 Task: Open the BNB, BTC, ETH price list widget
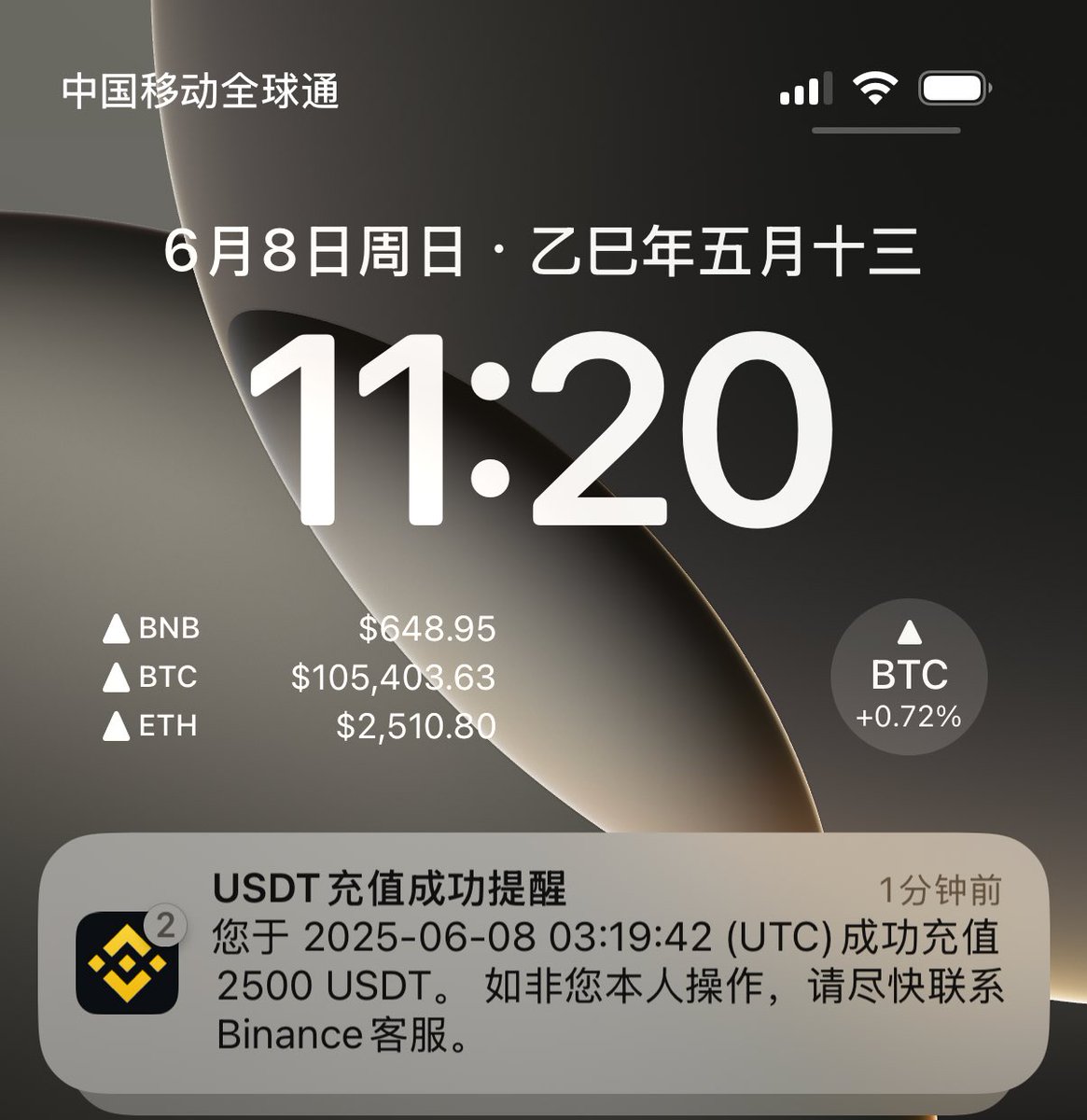coord(299,677)
